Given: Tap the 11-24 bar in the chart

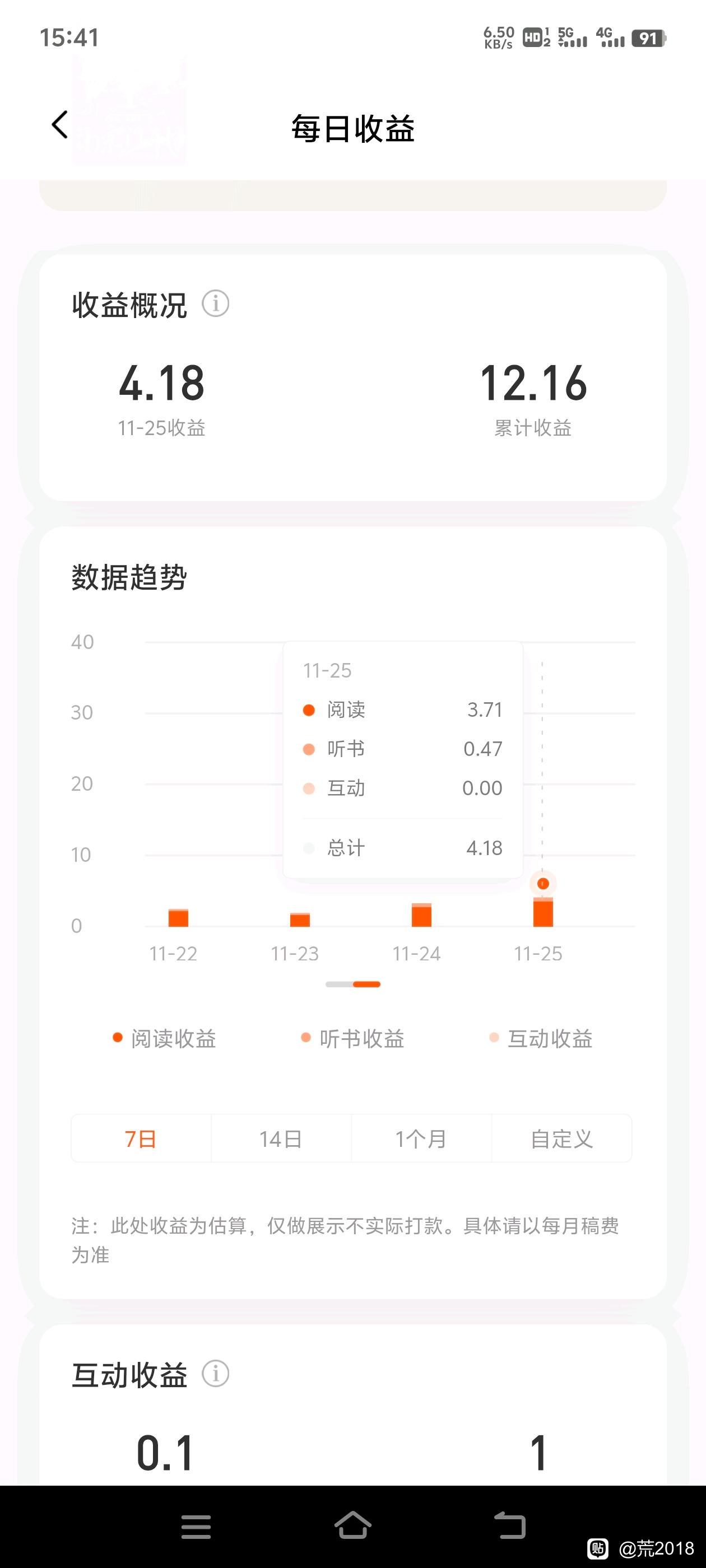Looking at the screenshot, I should coord(421,915).
